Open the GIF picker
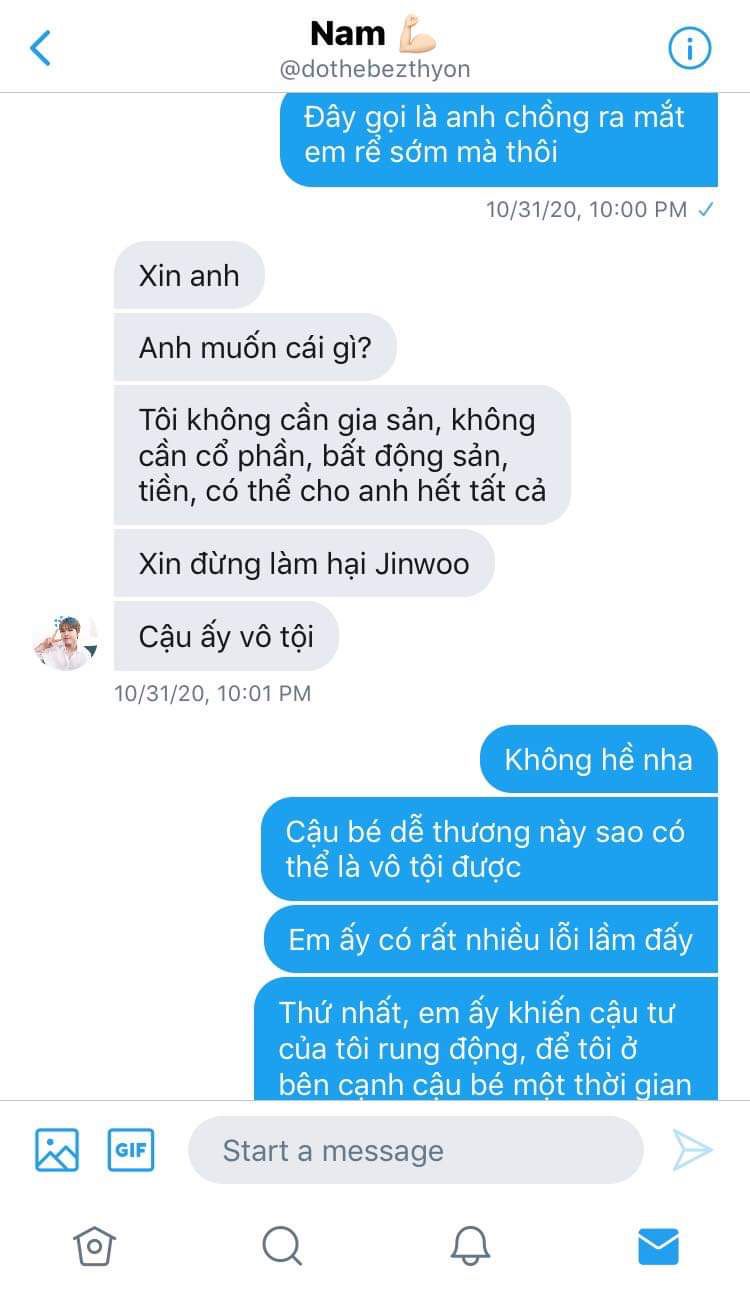Screen dimensions: 750x1298 (x=131, y=1150)
